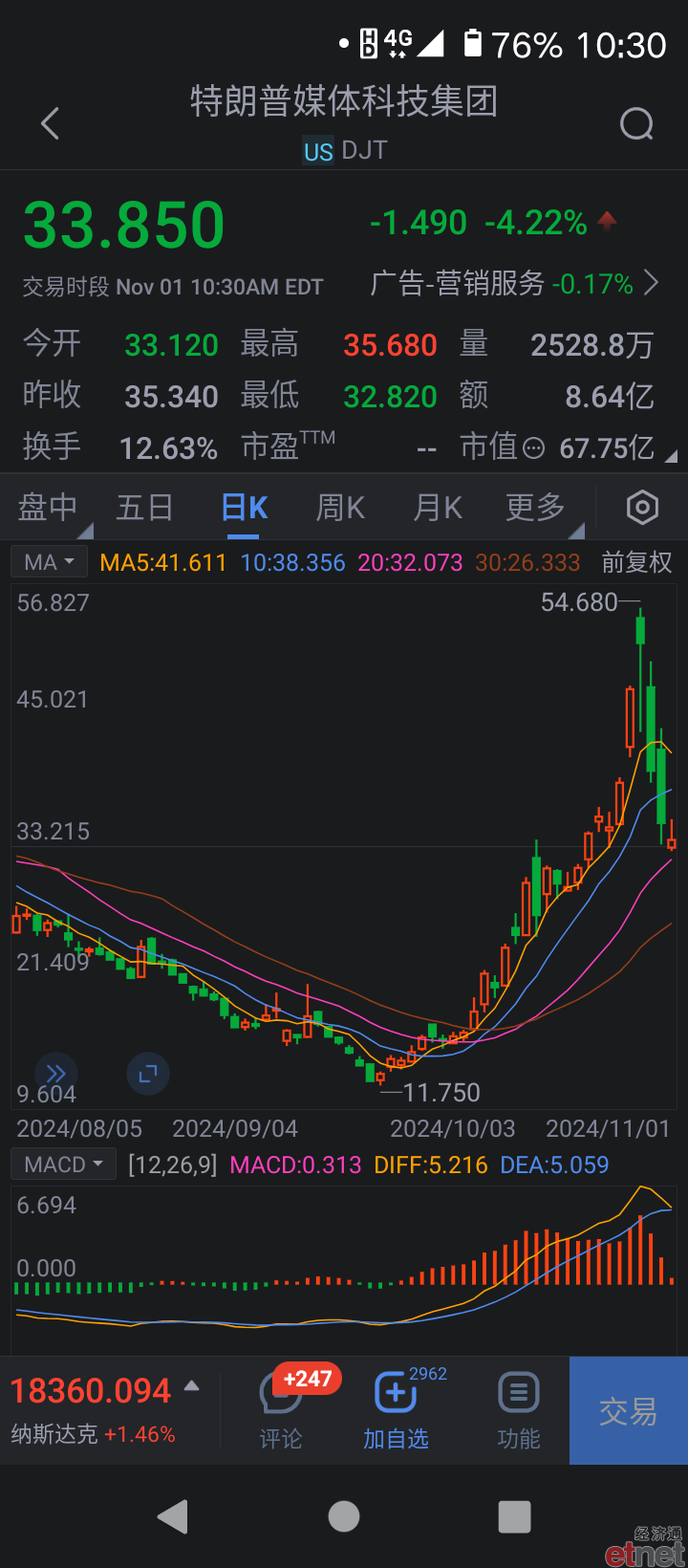Open chart settings hexagon icon
The width and height of the screenshot is (688, 1568).
pos(642,508)
